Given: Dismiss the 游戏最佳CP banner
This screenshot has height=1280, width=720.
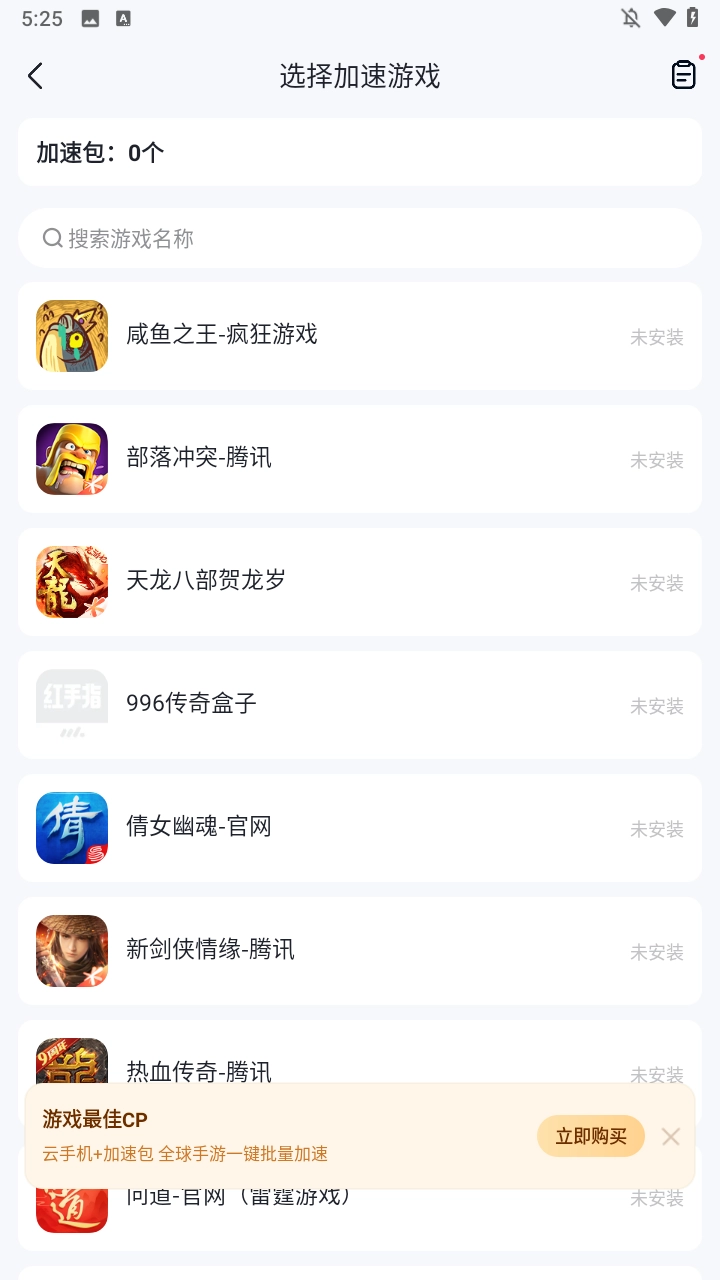Looking at the screenshot, I should tap(670, 1136).
